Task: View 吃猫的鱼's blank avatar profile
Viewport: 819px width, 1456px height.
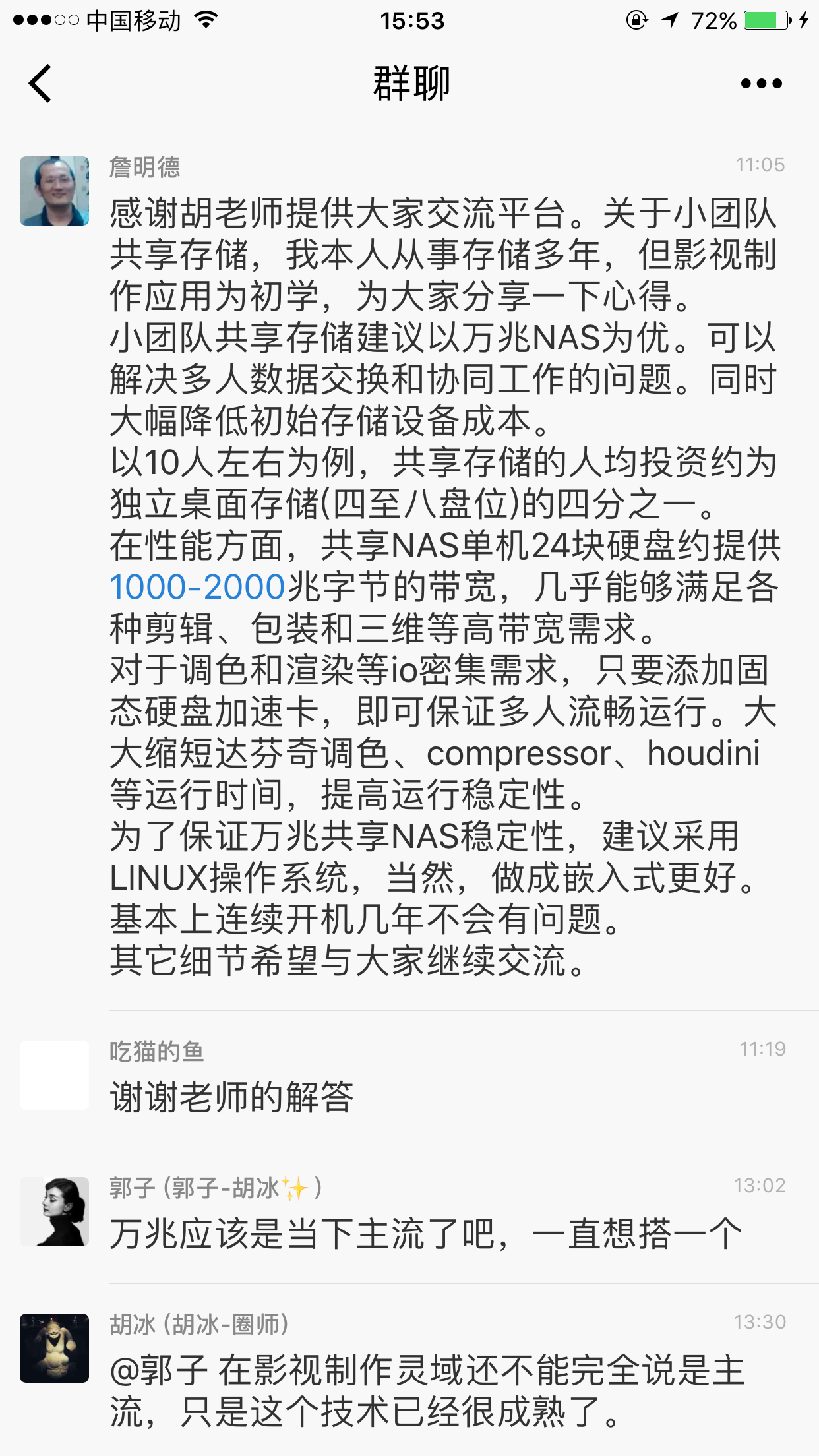Action: 54,1075
